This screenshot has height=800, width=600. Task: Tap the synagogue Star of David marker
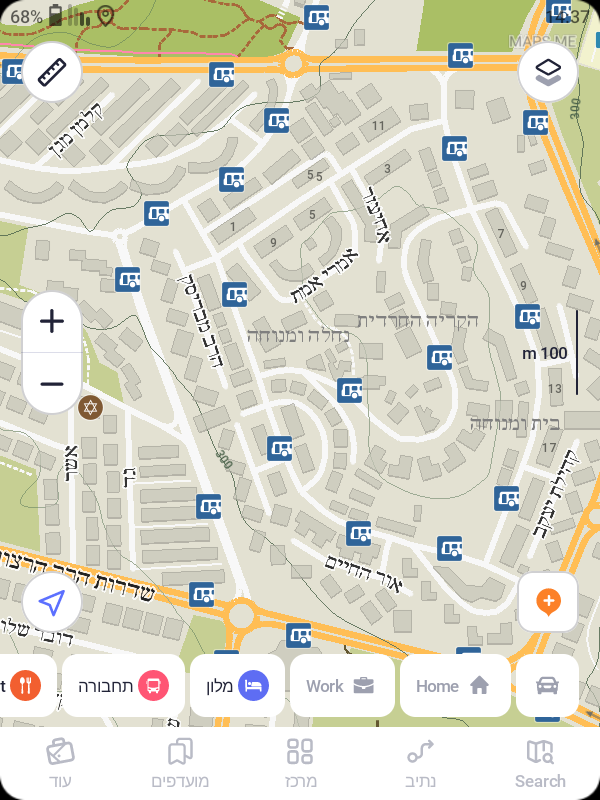[90, 407]
